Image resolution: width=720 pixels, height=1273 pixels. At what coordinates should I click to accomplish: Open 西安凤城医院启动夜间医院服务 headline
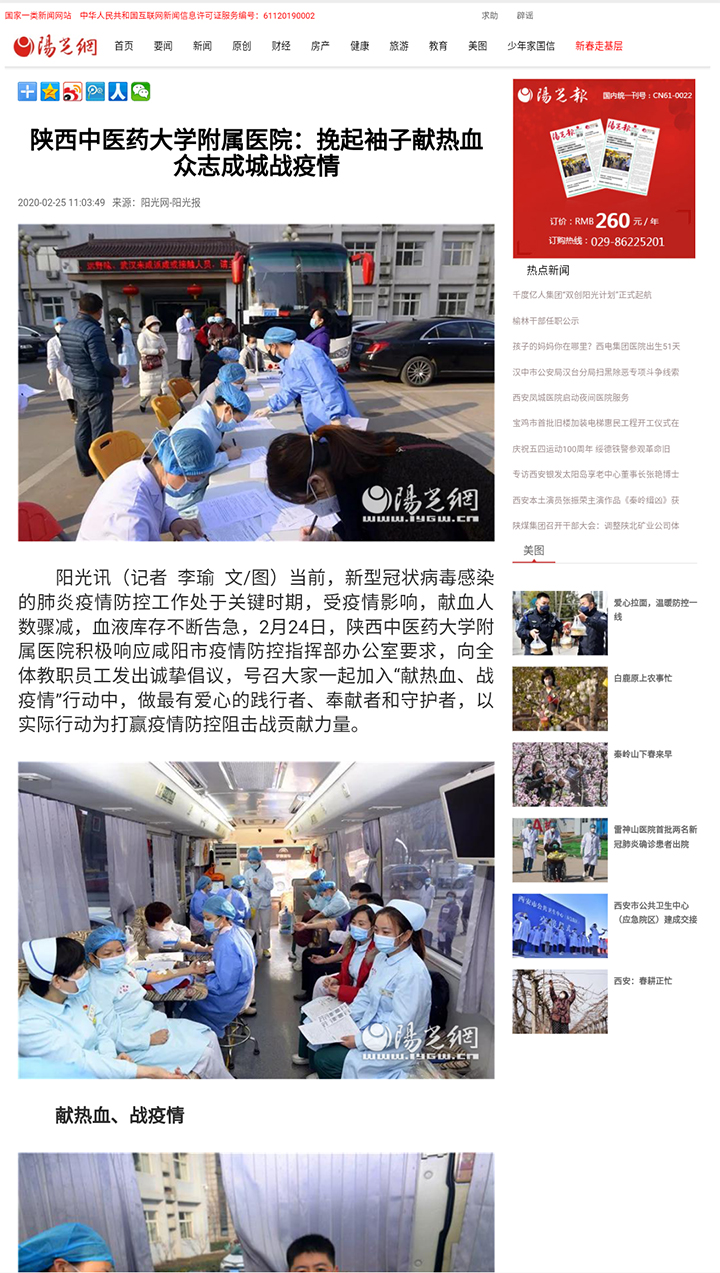[x=570, y=397]
